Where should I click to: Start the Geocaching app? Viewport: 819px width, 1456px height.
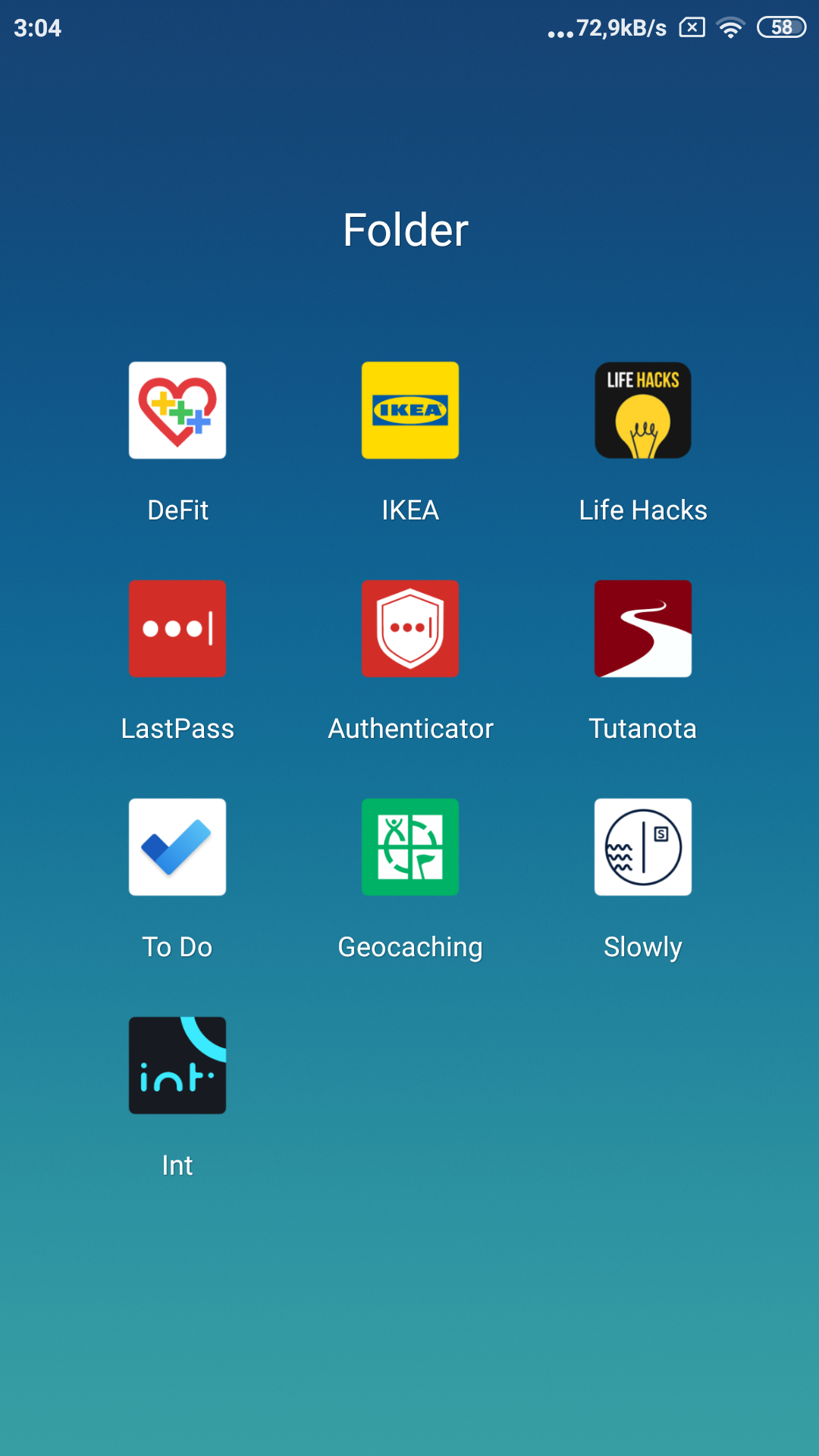[409, 847]
